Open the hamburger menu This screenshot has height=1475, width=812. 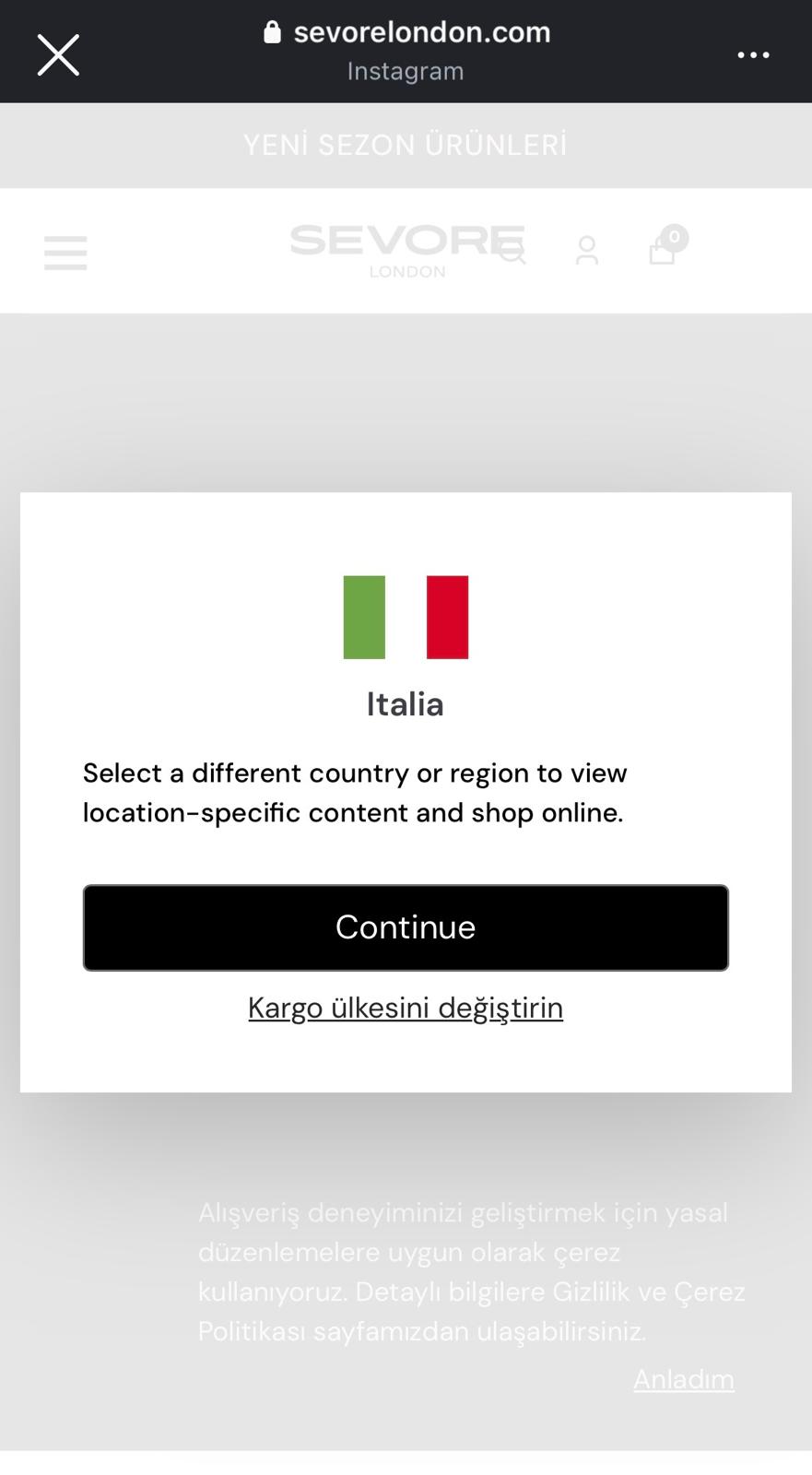(x=65, y=252)
